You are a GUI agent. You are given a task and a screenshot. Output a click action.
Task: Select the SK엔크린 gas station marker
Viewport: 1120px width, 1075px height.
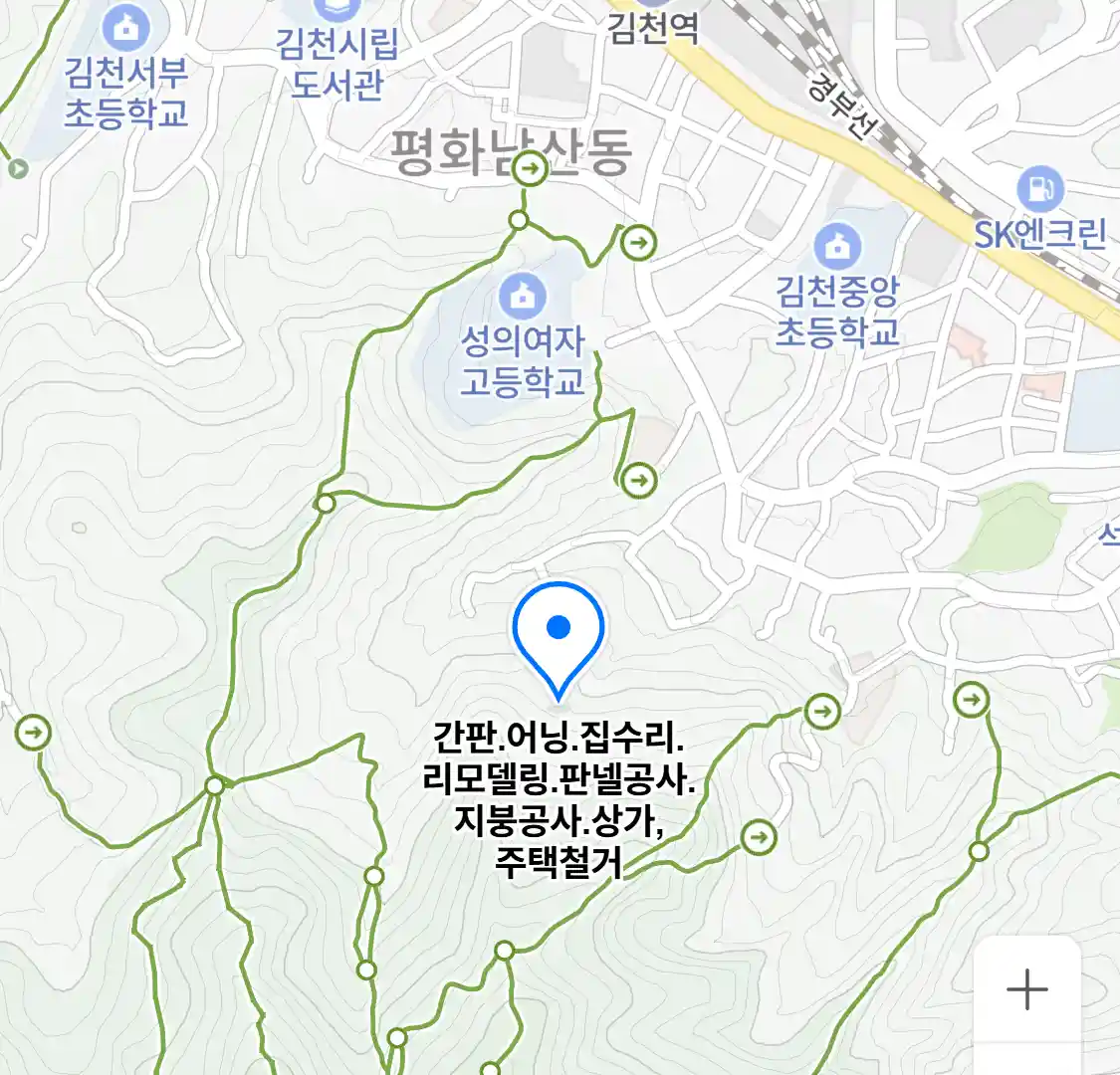pyautogui.click(x=1039, y=189)
